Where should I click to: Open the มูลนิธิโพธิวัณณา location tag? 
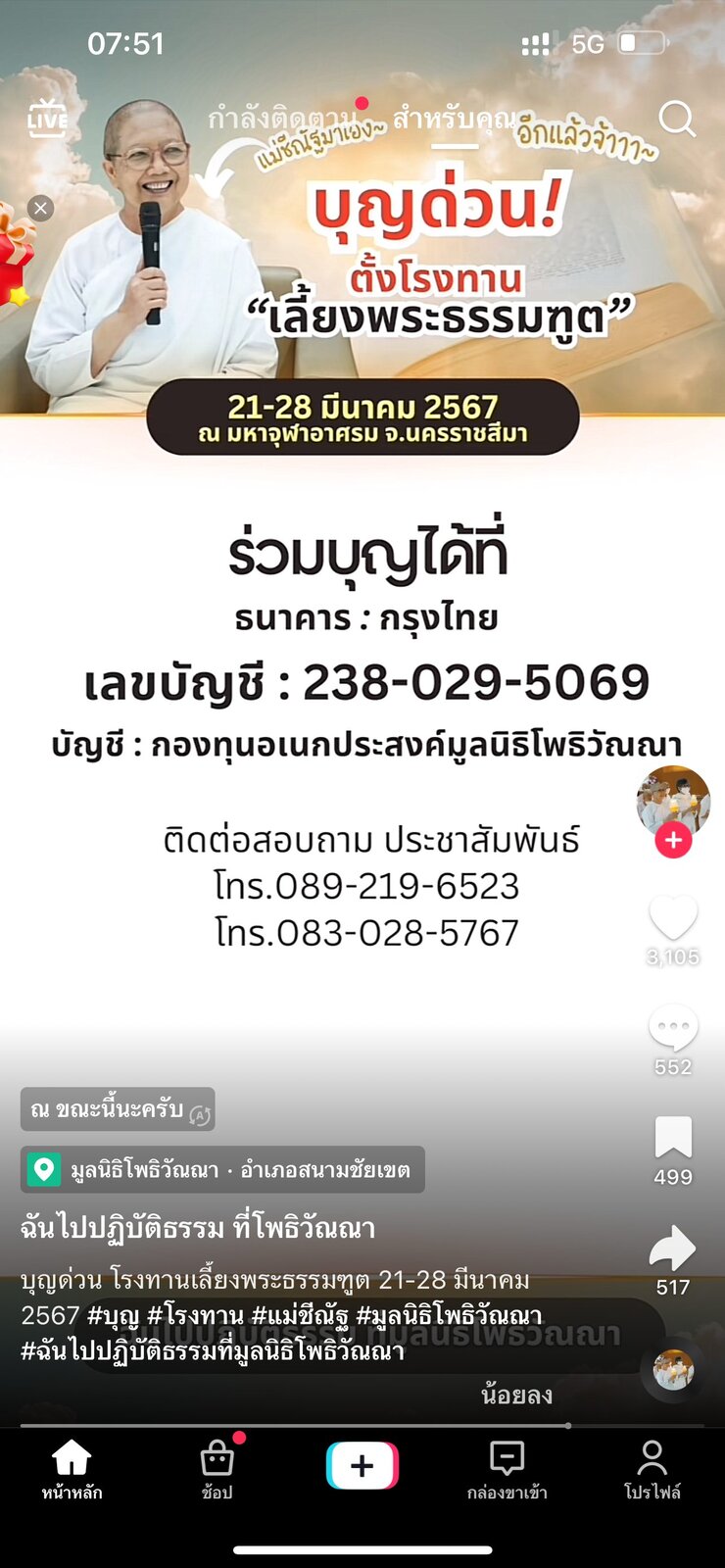pos(222,1169)
